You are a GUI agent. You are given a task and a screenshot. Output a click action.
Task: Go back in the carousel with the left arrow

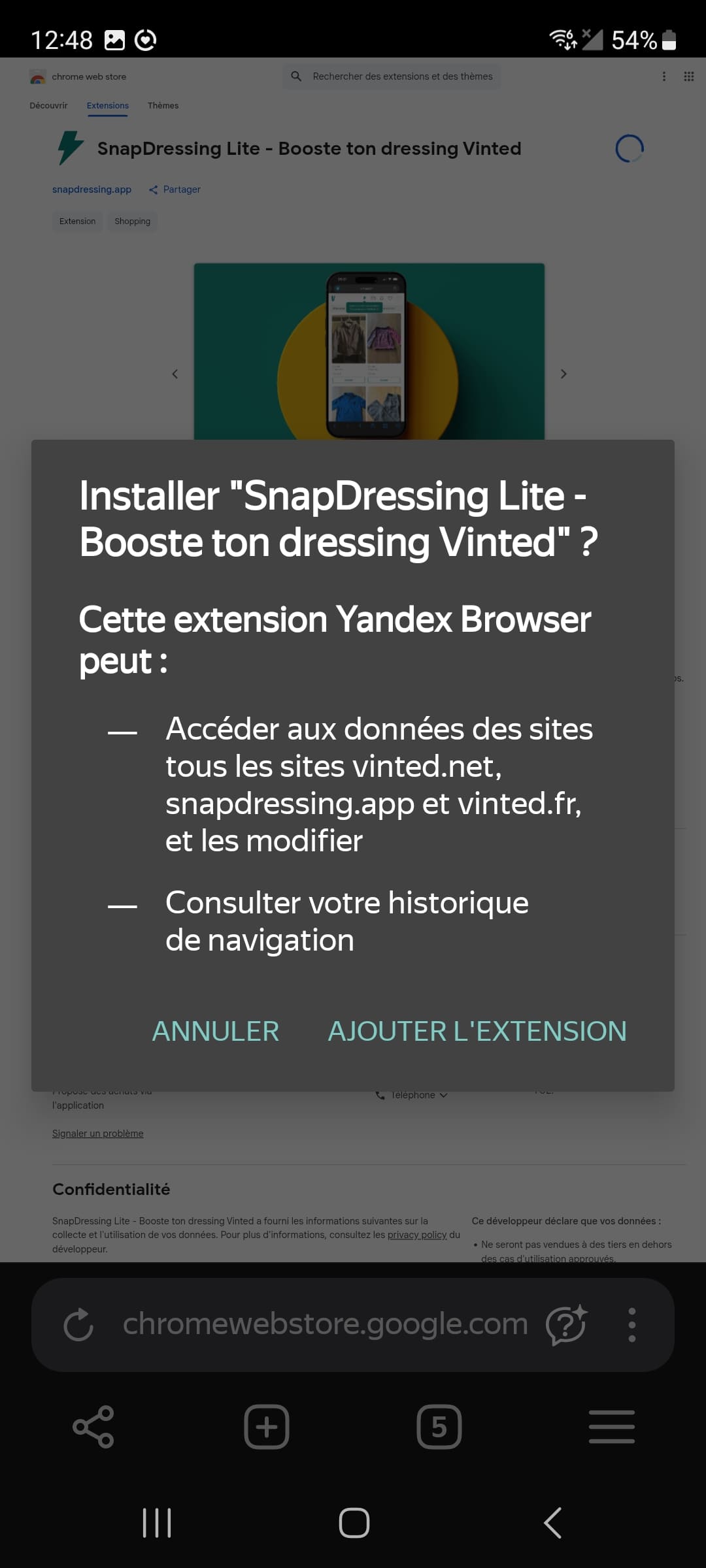click(175, 374)
